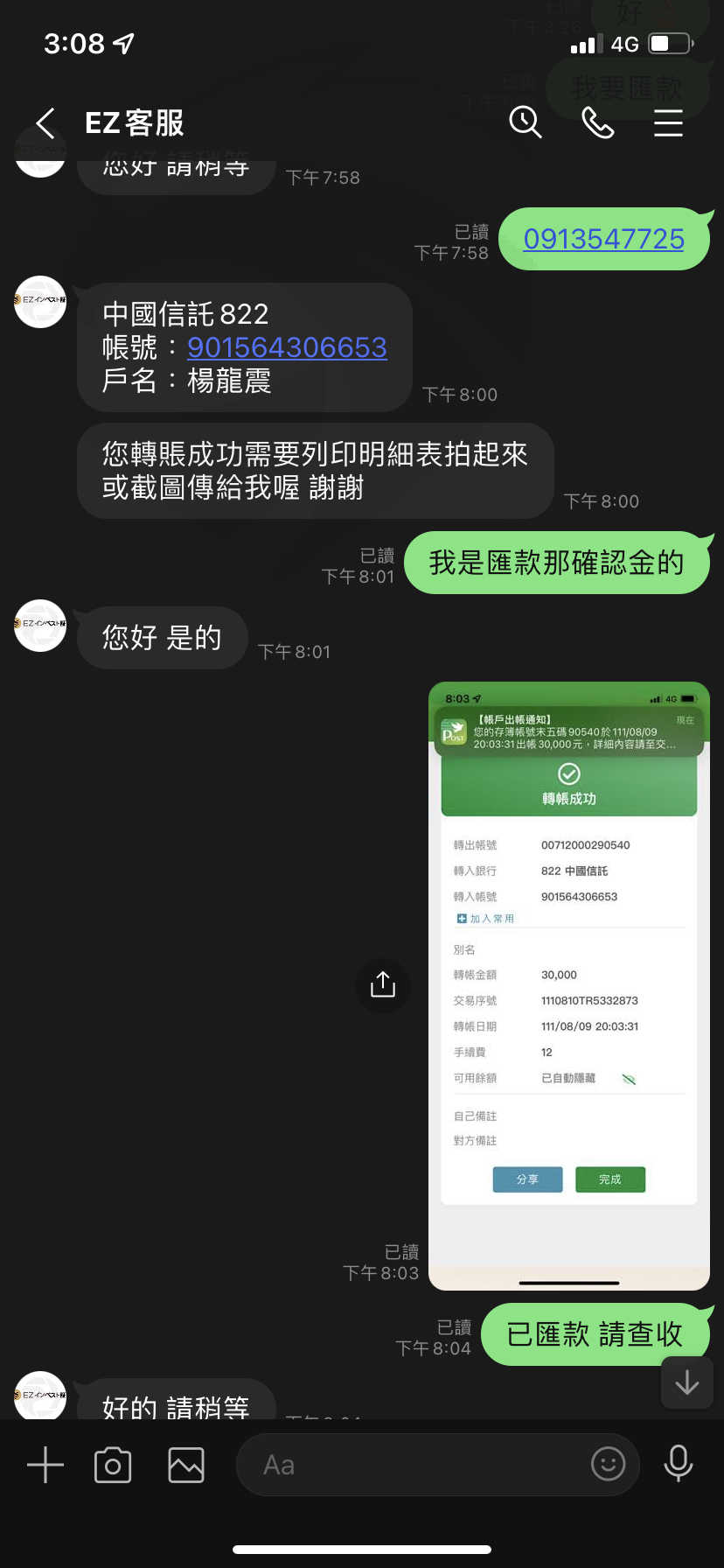Record a voice message with the microphone
Viewport: 724px width, 1568px height.
click(x=679, y=1463)
